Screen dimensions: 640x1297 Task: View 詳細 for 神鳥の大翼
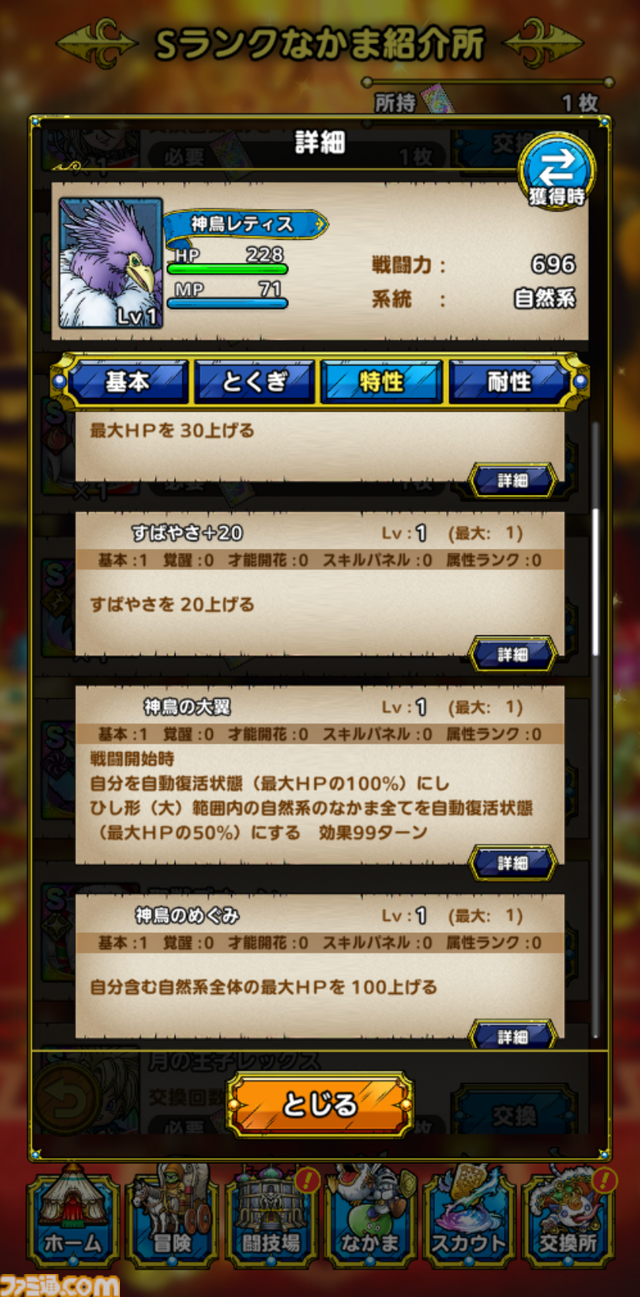tap(512, 861)
